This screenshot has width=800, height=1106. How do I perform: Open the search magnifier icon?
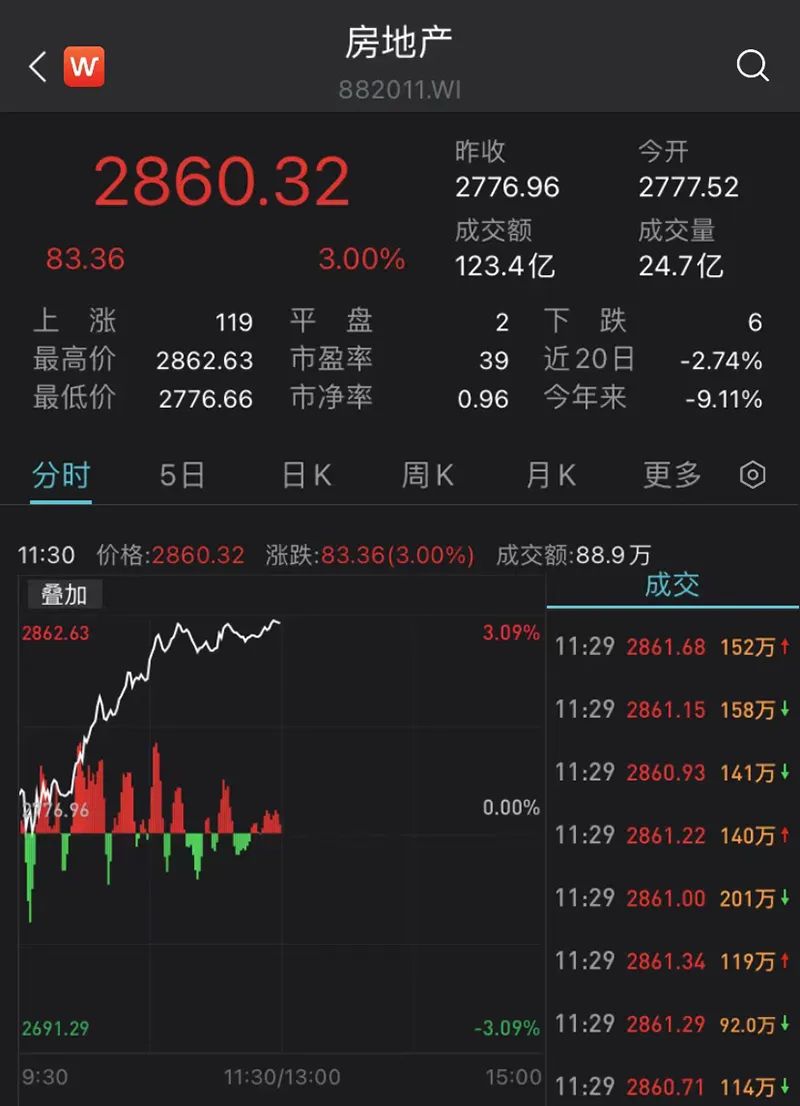pos(752,66)
